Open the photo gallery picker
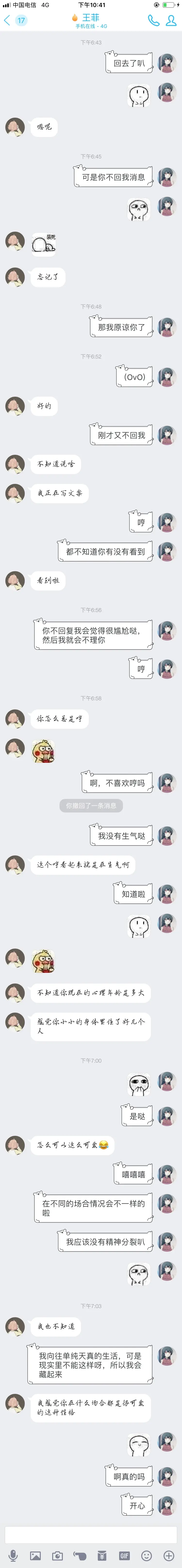Screen dimensions: 182x1568 [35, 1556]
